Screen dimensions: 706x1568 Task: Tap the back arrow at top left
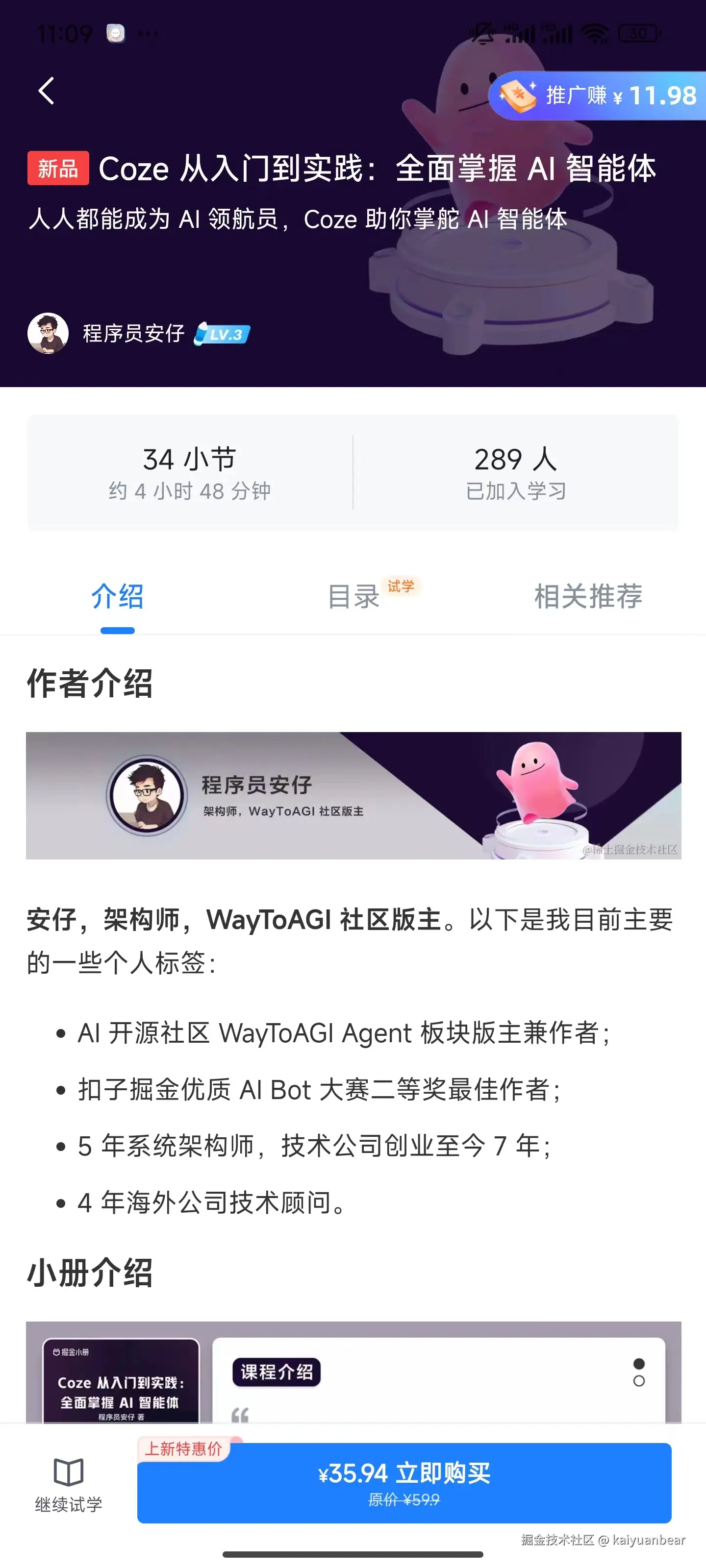click(46, 91)
